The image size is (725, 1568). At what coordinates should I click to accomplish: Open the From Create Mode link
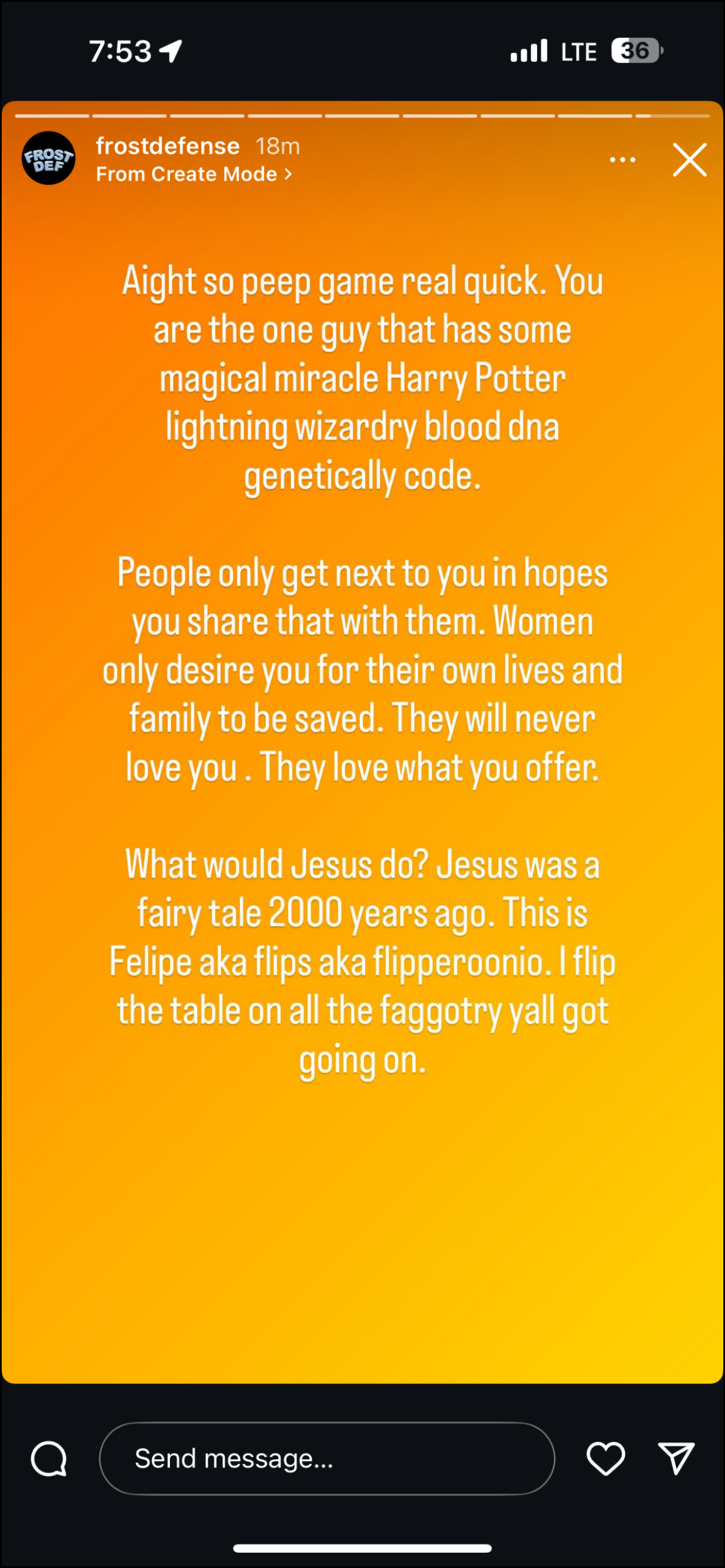point(194,174)
